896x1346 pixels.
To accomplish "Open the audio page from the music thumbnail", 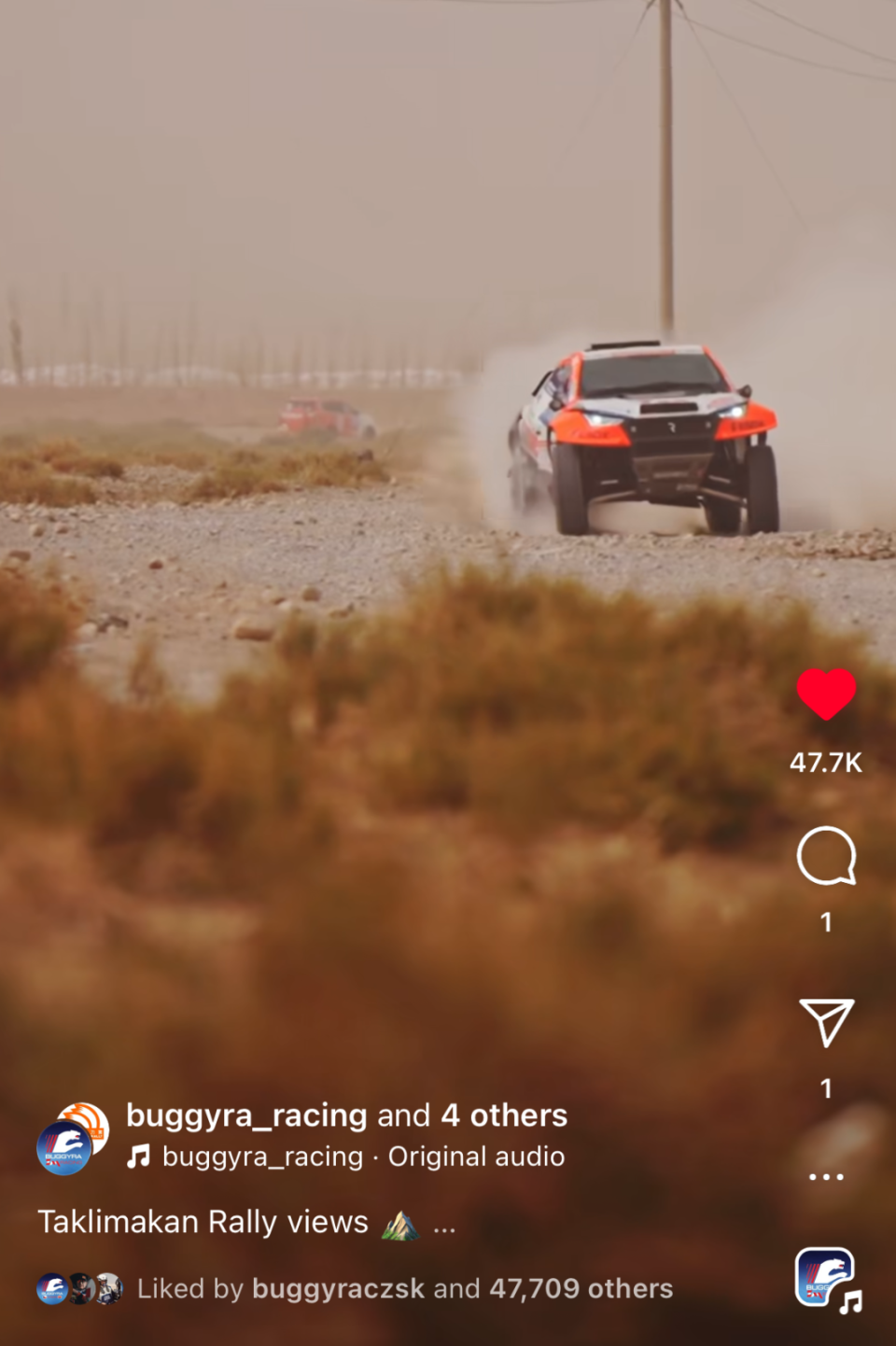I will click(826, 1279).
